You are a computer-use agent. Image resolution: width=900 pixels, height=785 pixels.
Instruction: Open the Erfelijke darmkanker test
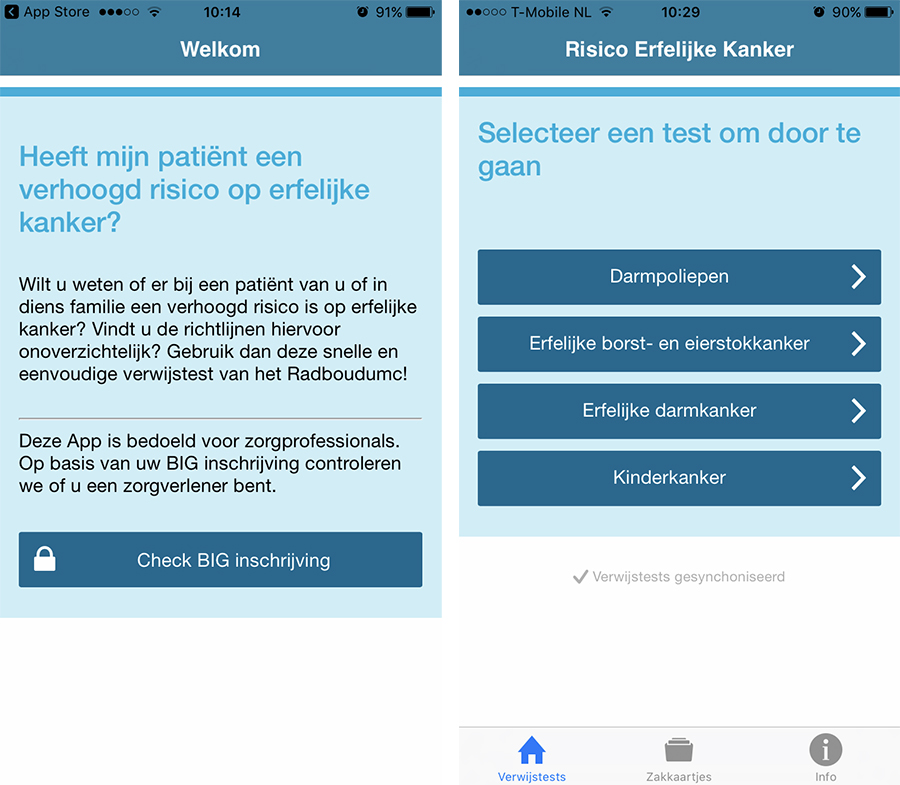[x=679, y=411]
